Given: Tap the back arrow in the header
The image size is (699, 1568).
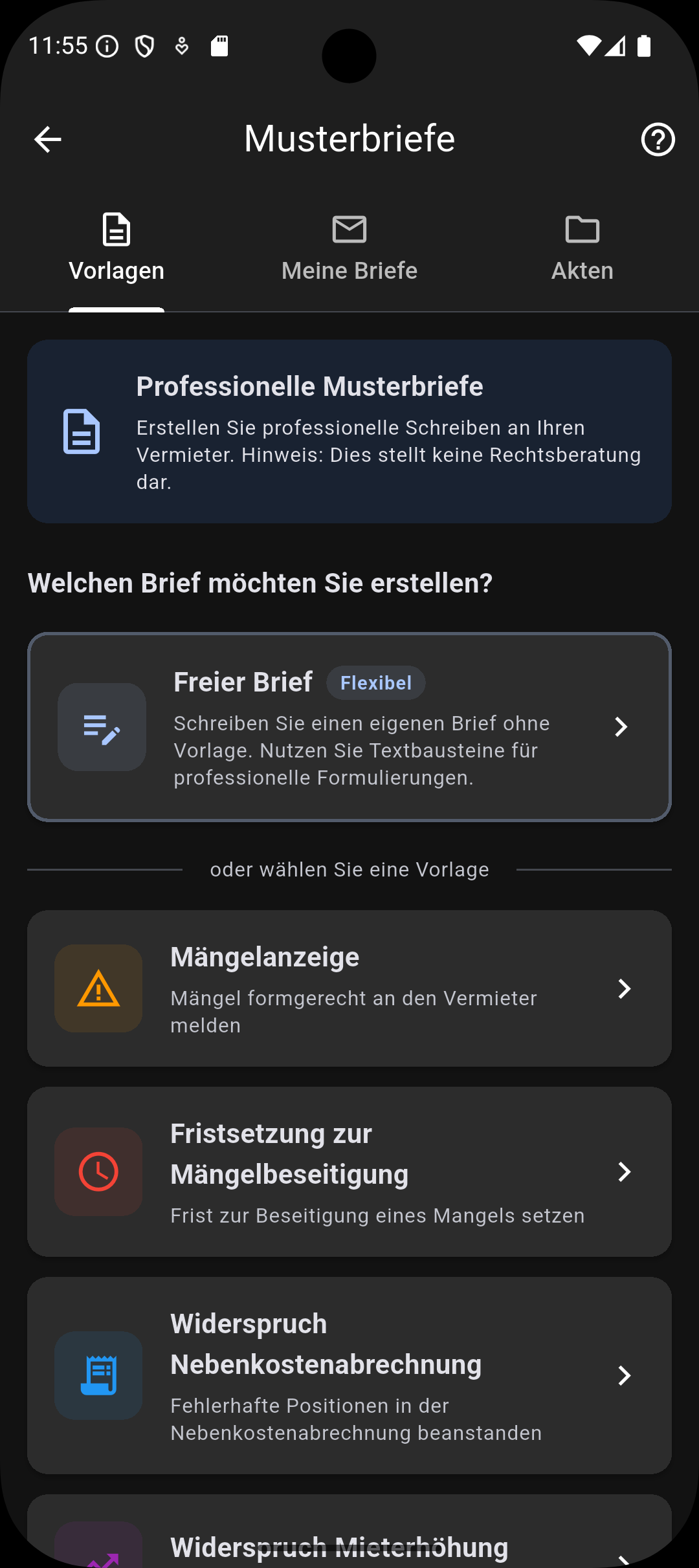Looking at the screenshot, I should click(47, 138).
